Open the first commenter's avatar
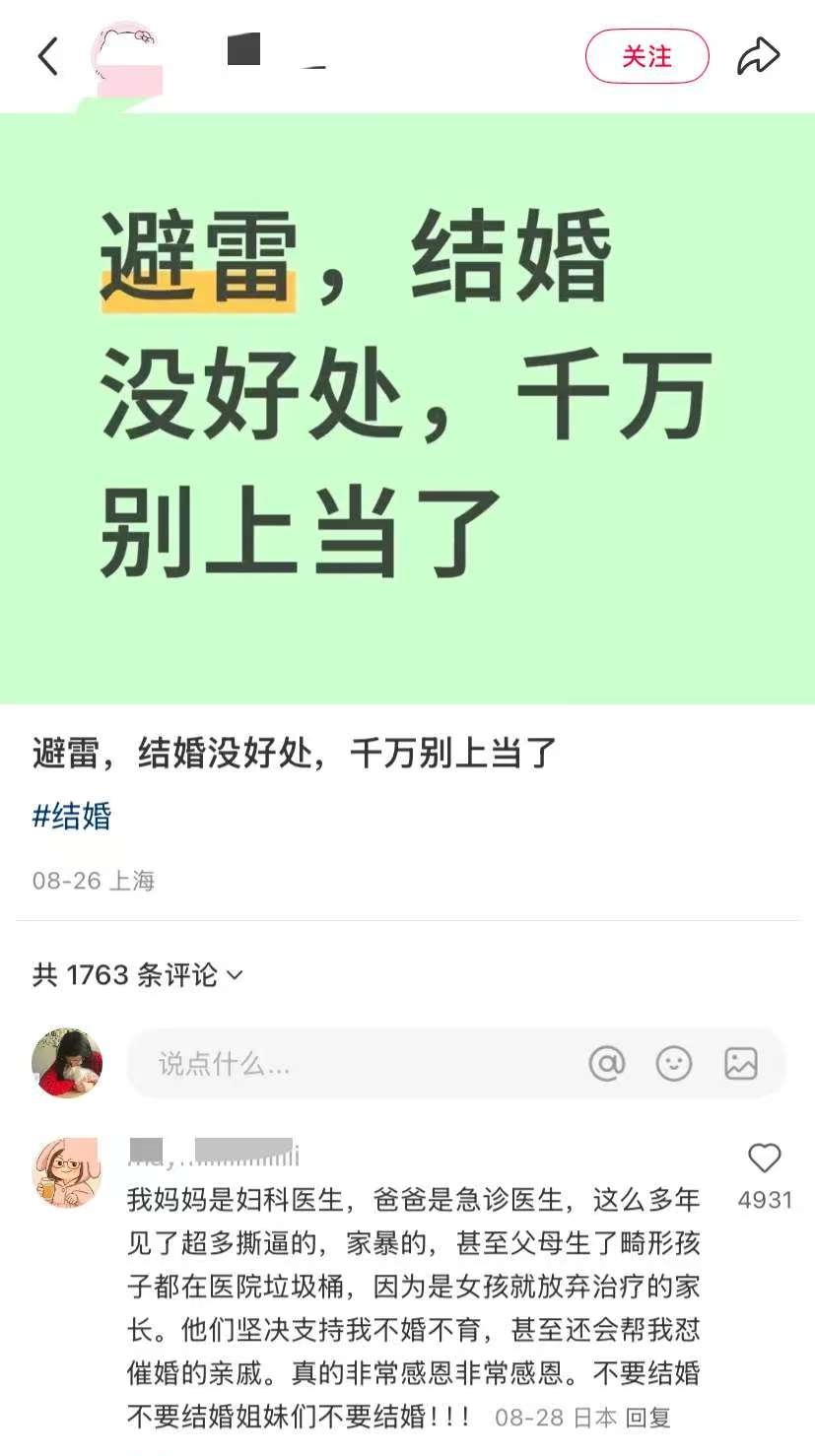815x1456 pixels. pos(67,1172)
